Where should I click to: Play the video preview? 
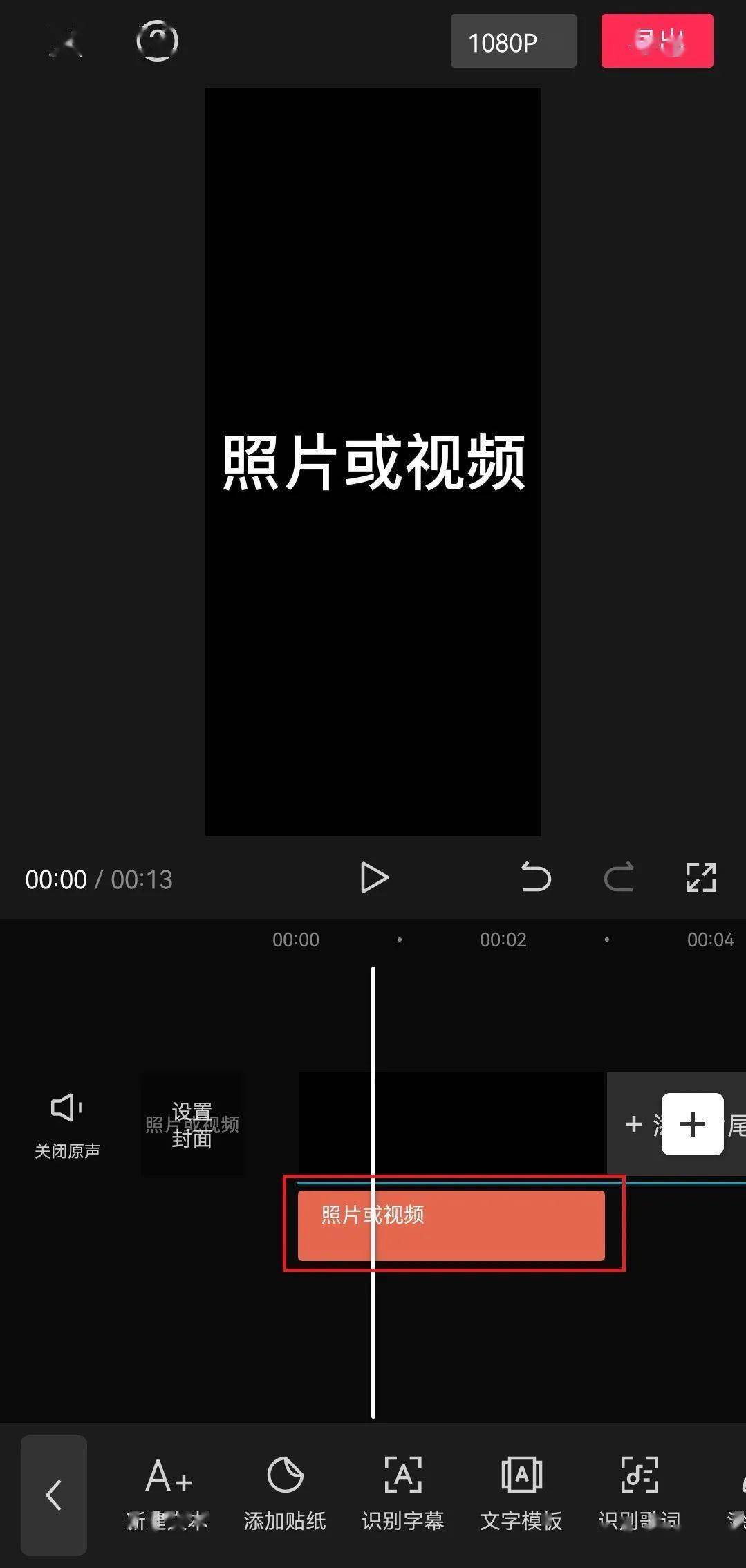[x=374, y=878]
